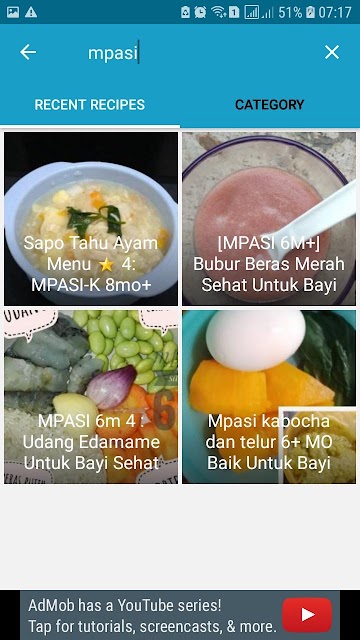Switch to the Category tab

coord(270,104)
